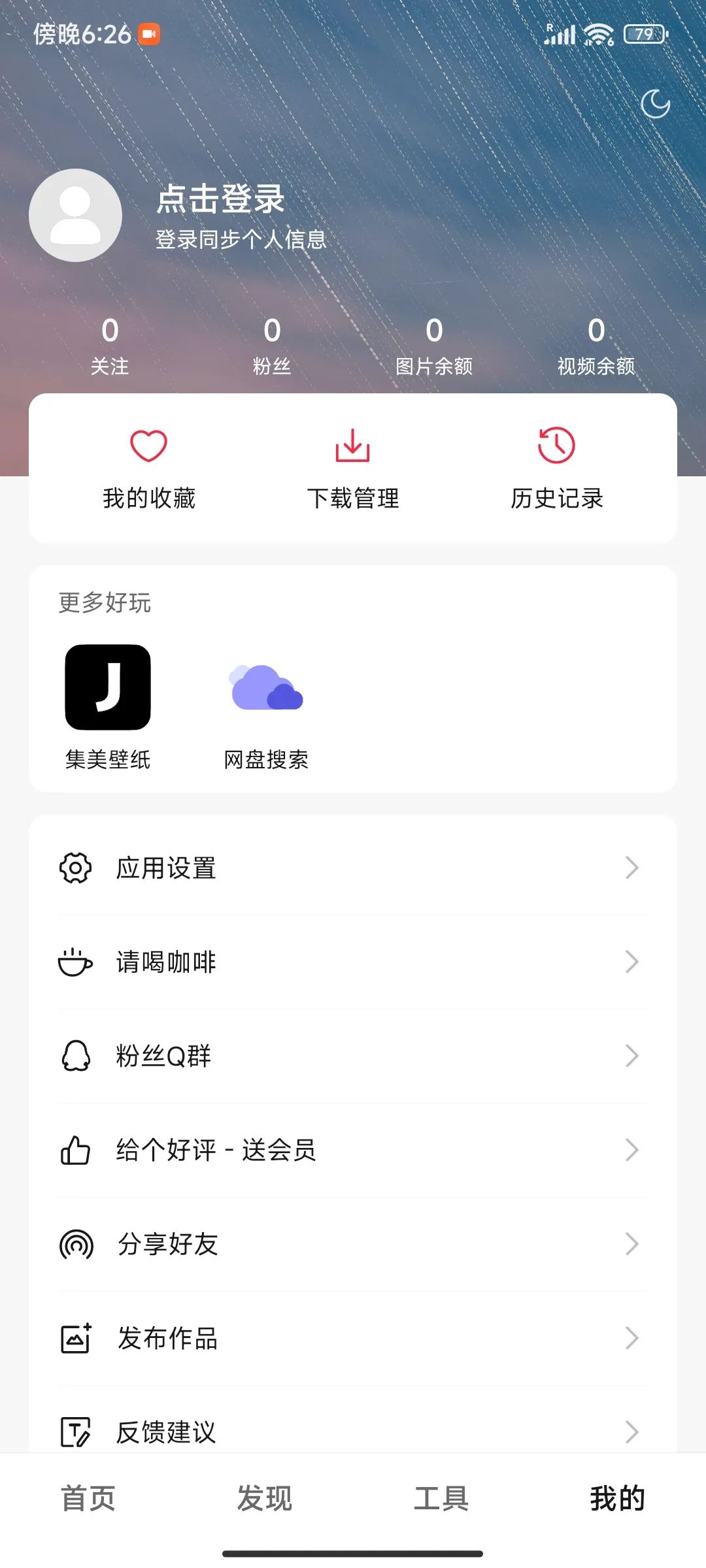Open 我的收藏 favorites
The width and height of the screenshot is (706, 1568).
pyautogui.click(x=149, y=468)
